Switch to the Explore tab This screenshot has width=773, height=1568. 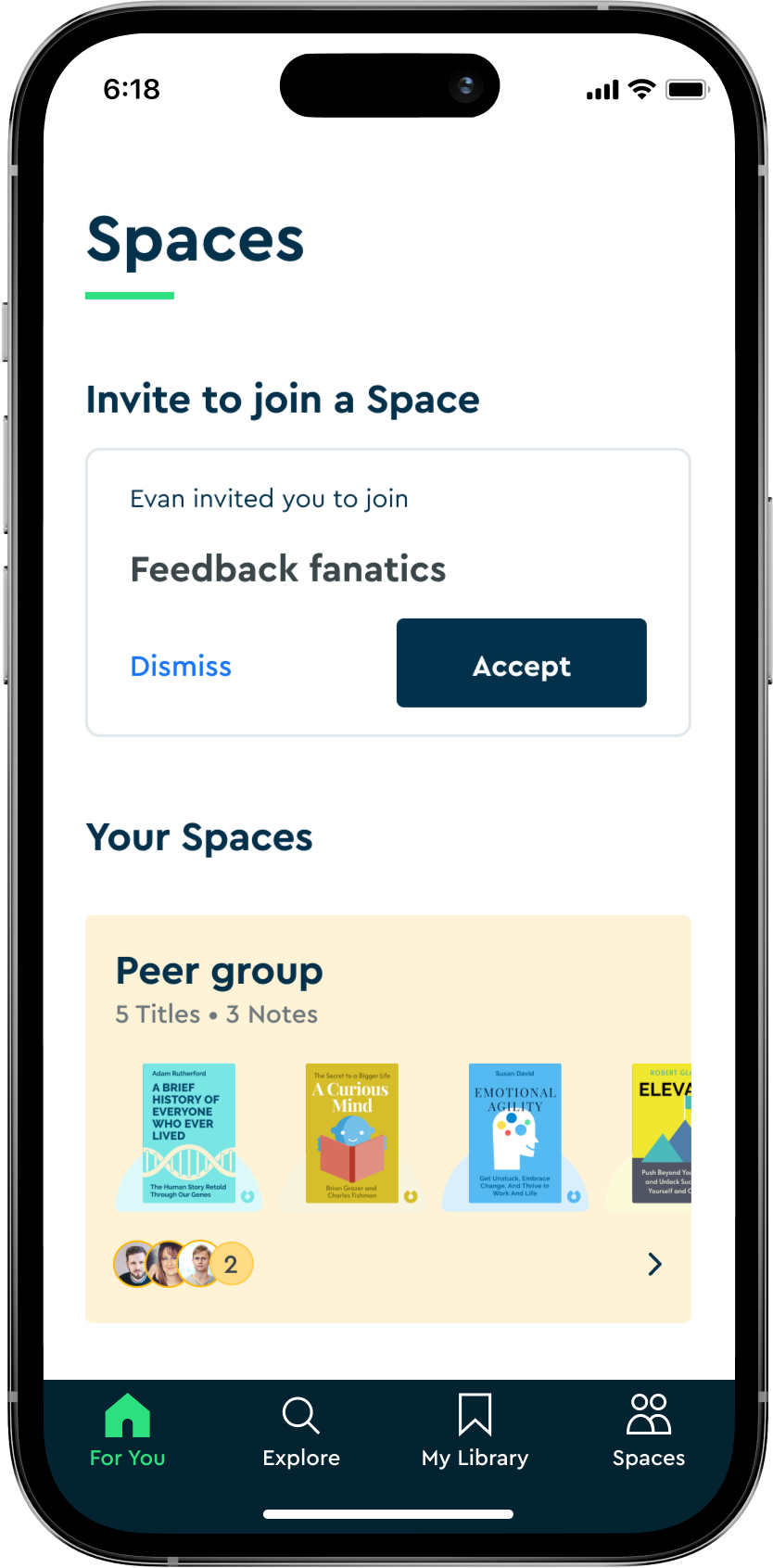pos(301,1431)
